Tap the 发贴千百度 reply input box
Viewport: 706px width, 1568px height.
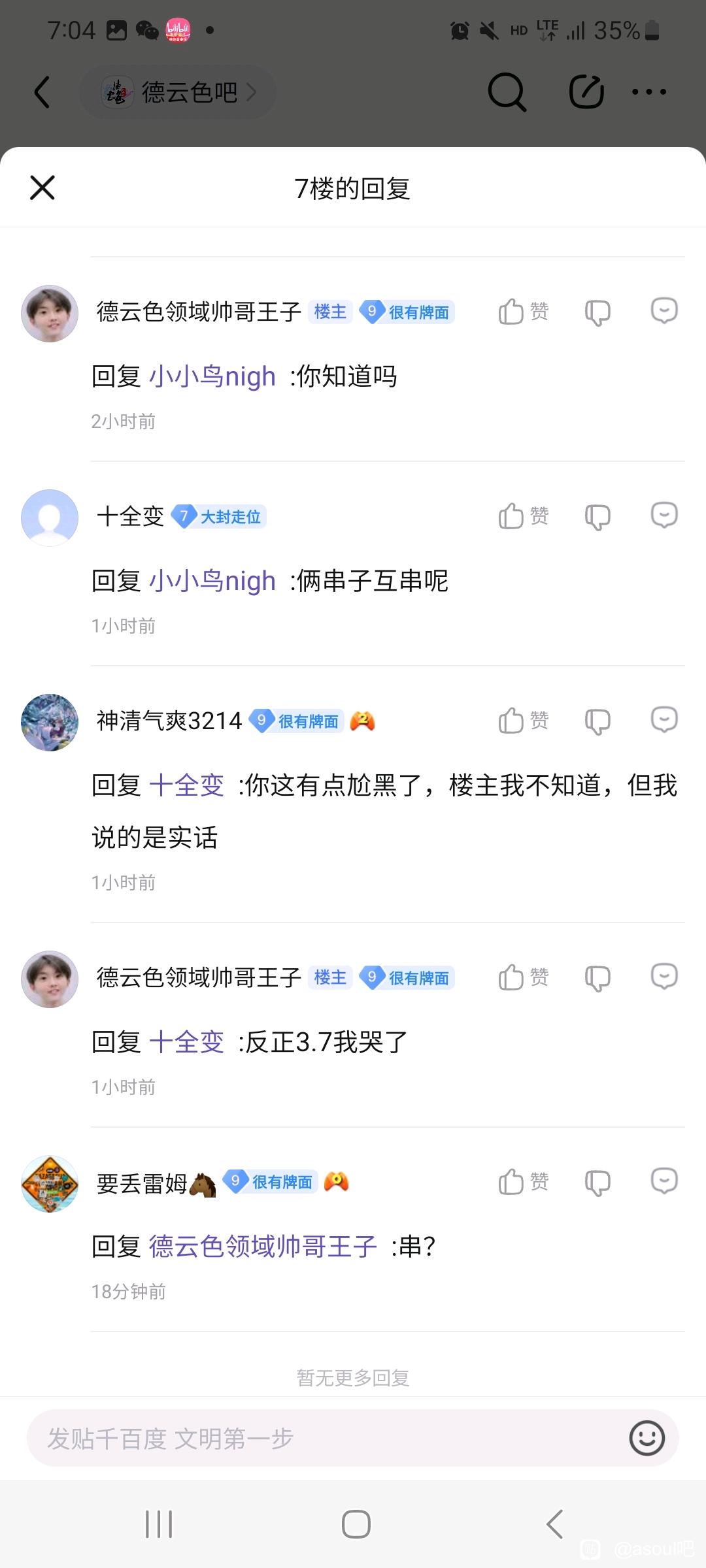point(320,1439)
